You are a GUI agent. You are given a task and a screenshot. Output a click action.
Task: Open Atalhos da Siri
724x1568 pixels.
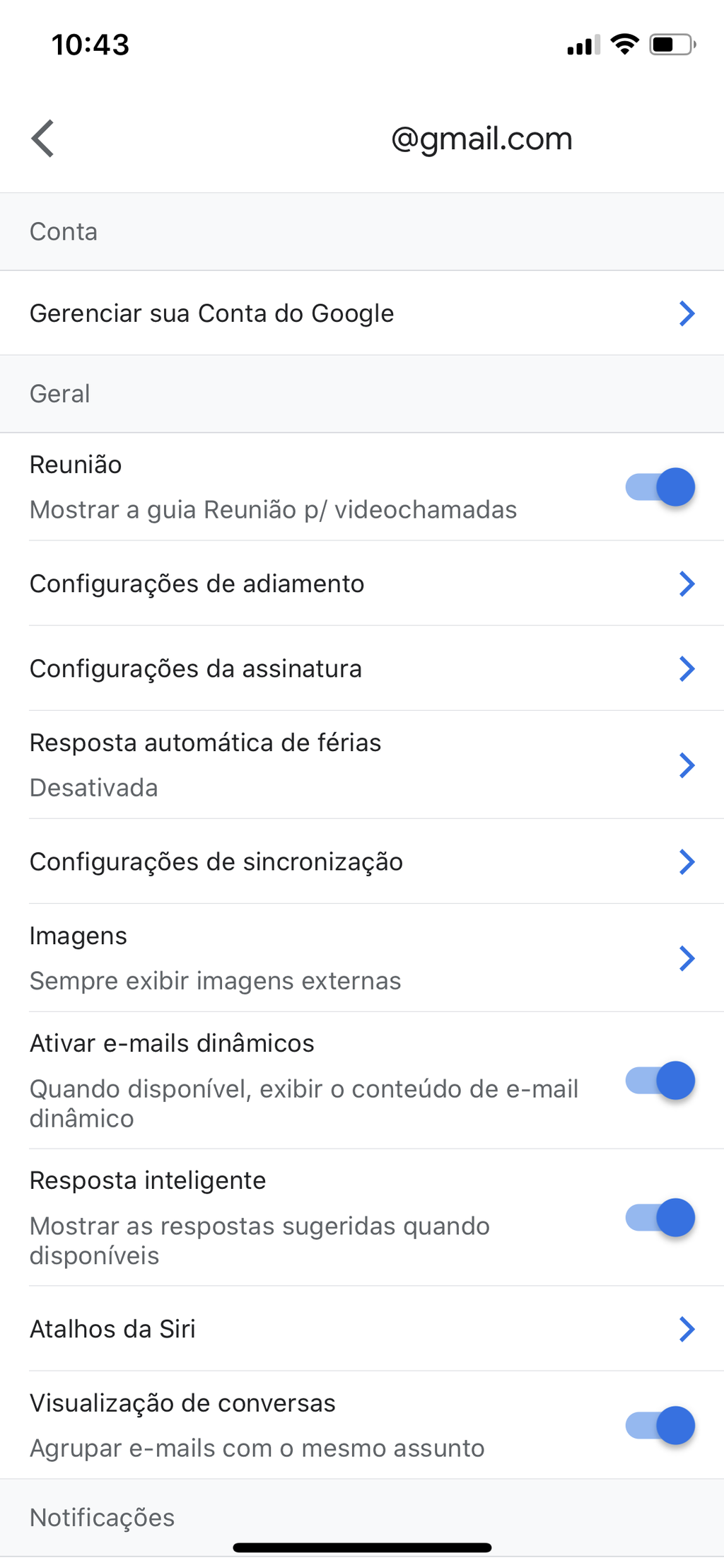pos(362,1329)
